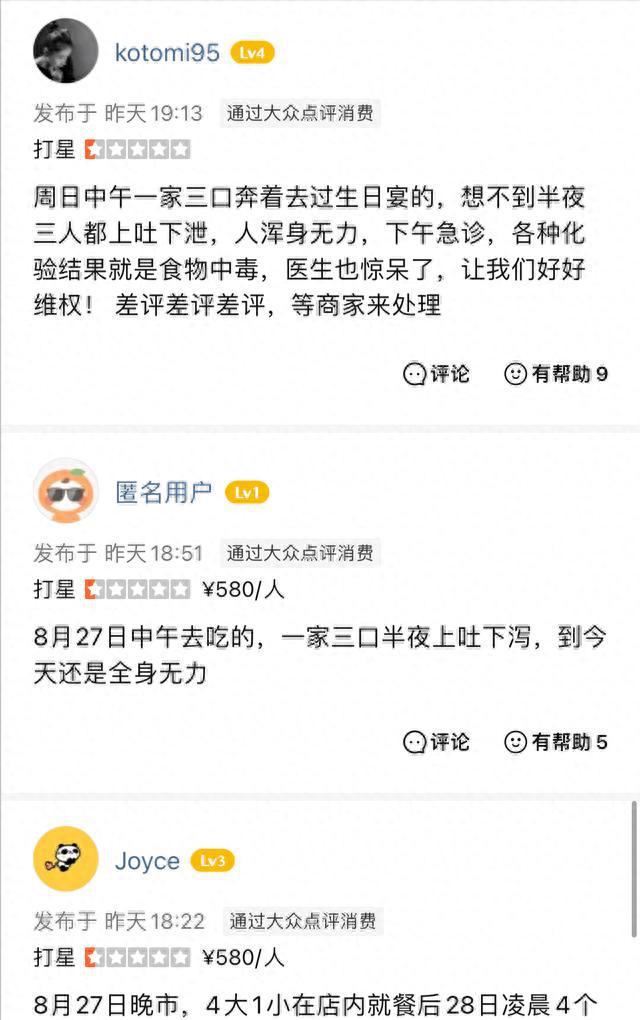
Task: Tap the username Joyce
Action: click(147, 861)
